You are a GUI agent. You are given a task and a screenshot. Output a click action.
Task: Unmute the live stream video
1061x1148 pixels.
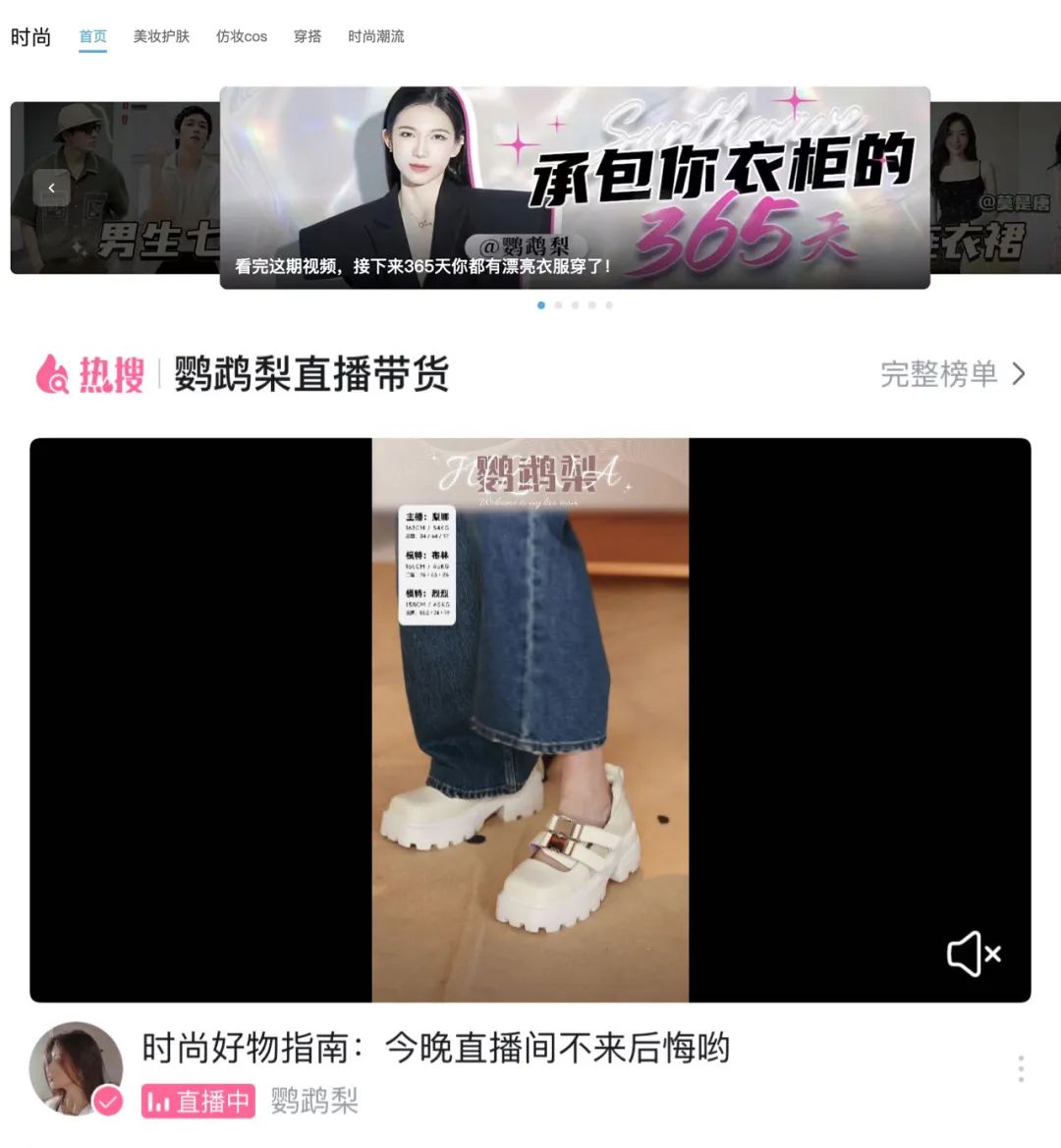click(973, 954)
